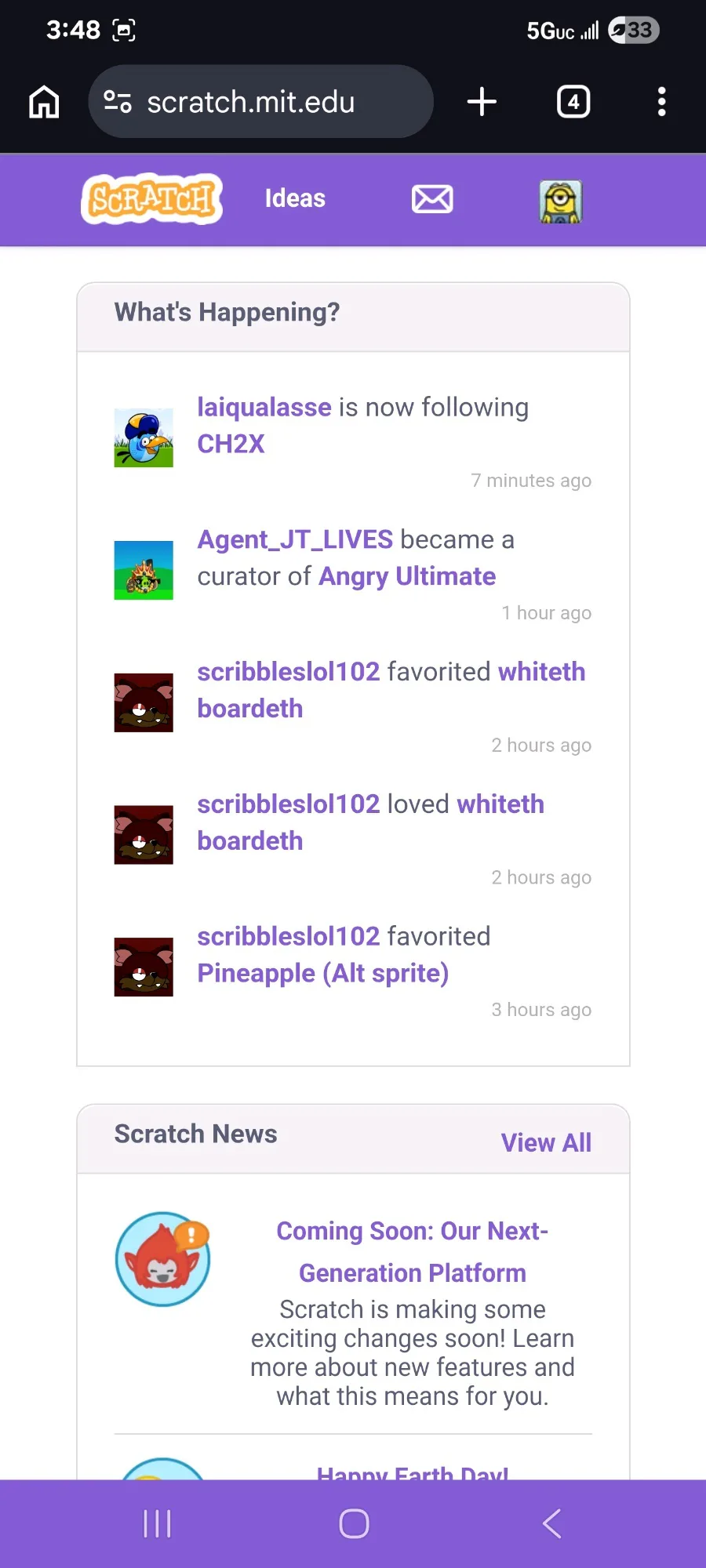Open the browser overflow menu
This screenshot has height=1568, width=706.
(x=661, y=102)
